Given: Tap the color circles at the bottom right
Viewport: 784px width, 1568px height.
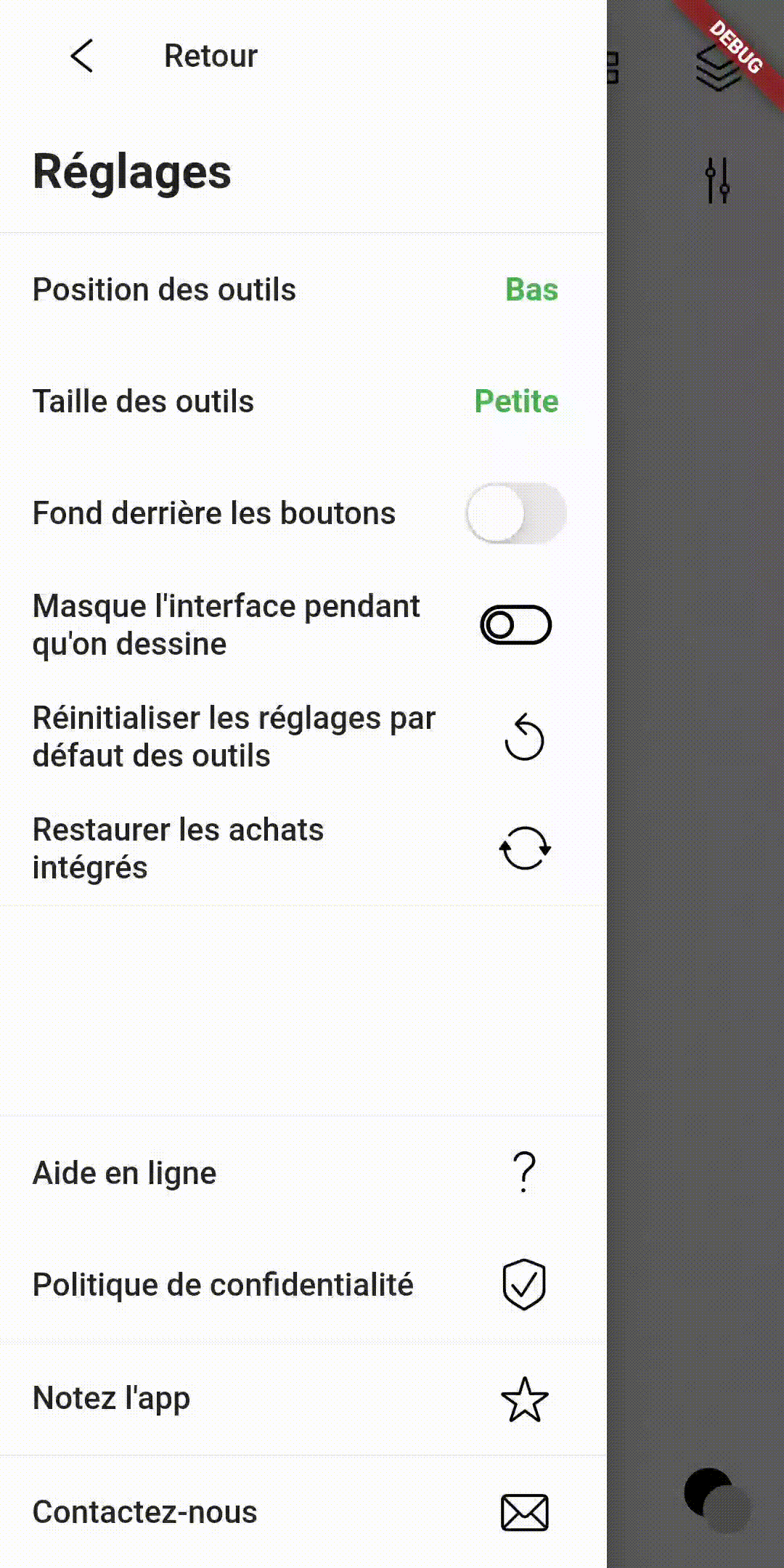Looking at the screenshot, I should tap(718, 1500).
